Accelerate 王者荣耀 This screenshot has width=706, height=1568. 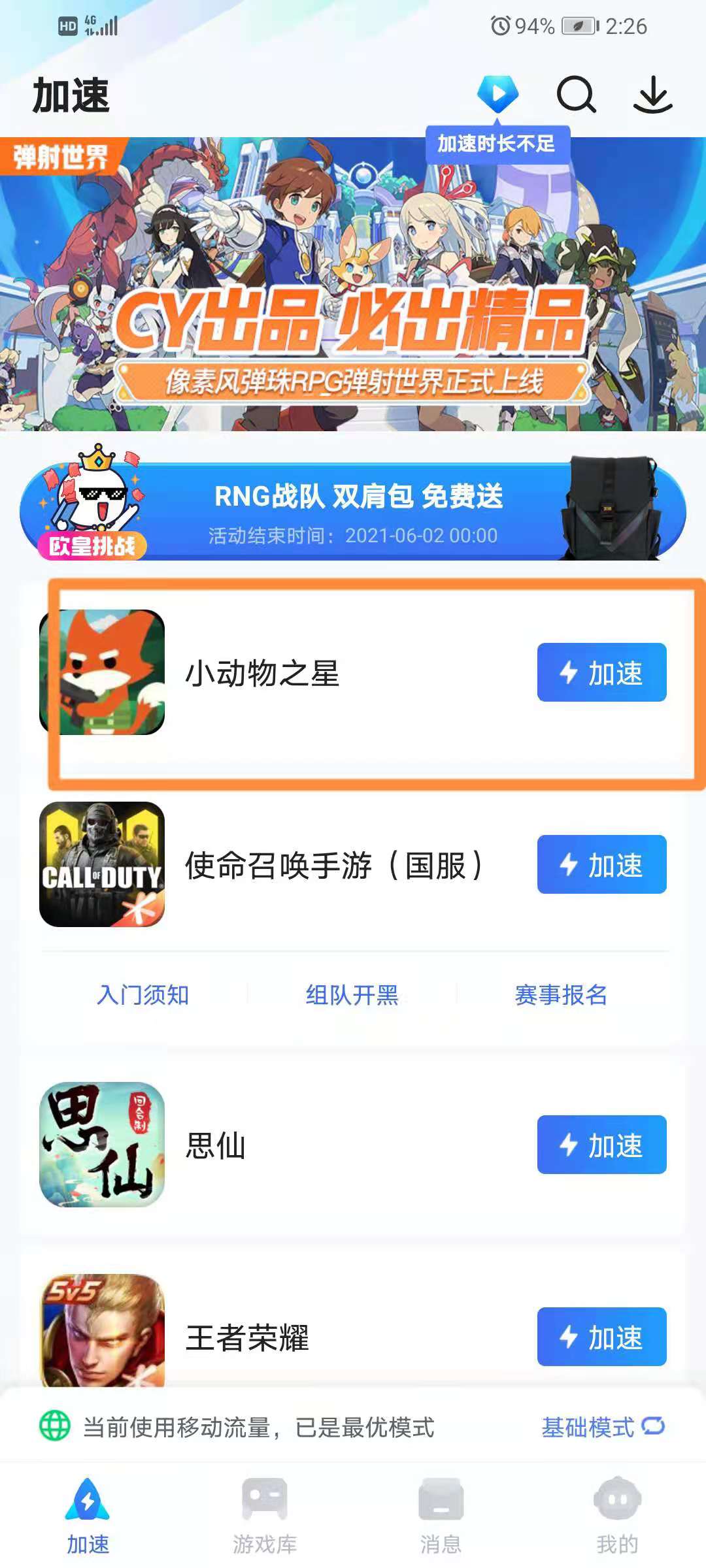(x=601, y=1337)
